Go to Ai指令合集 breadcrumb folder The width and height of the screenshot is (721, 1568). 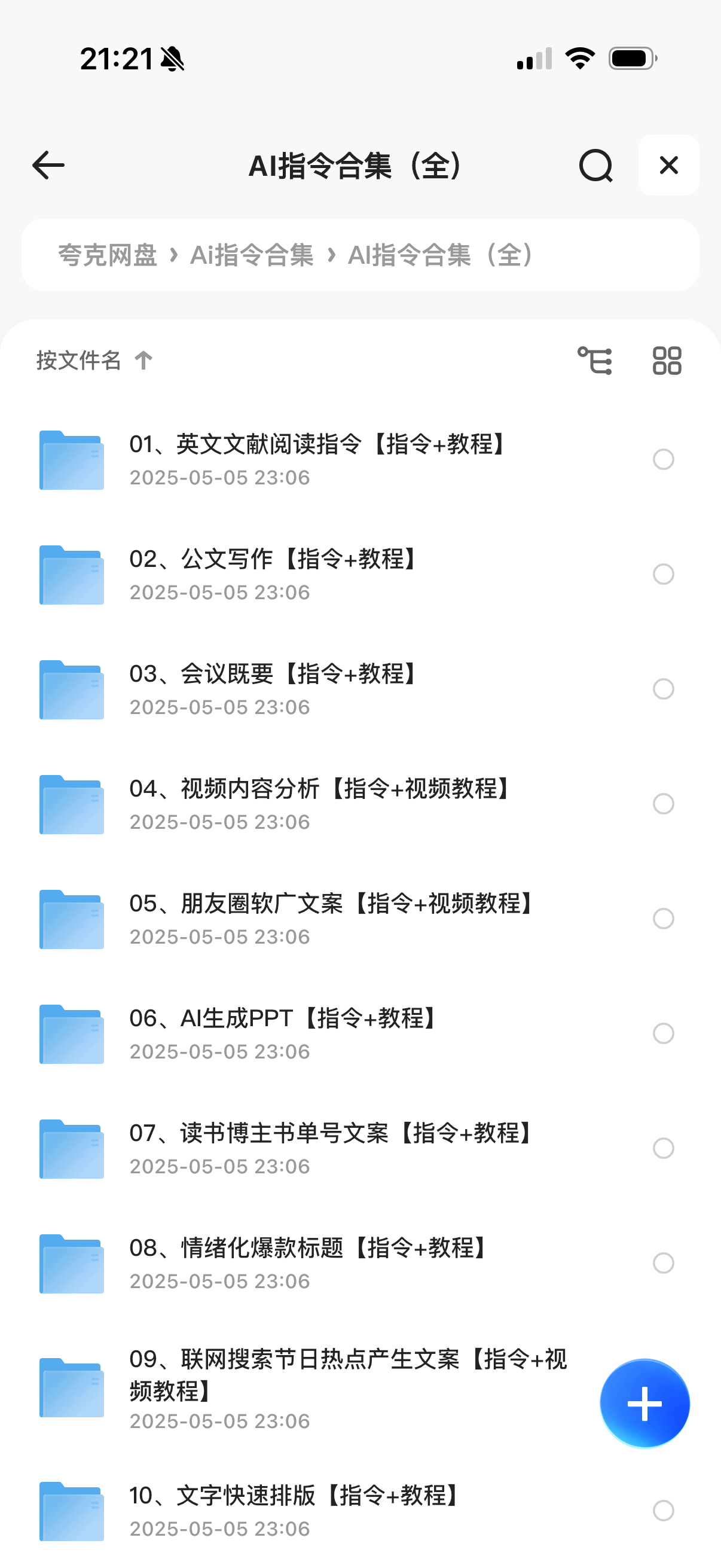click(251, 255)
